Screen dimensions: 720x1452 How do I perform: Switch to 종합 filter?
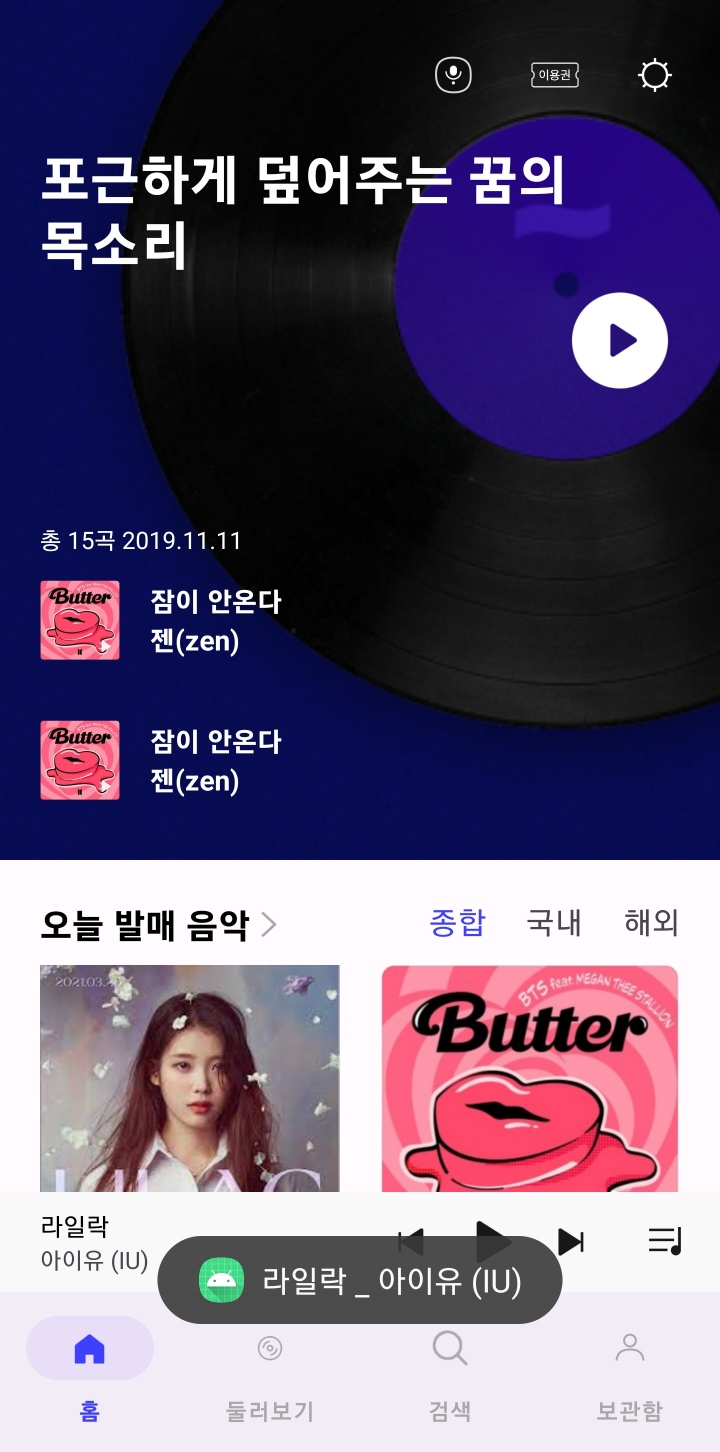click(457, 922)
